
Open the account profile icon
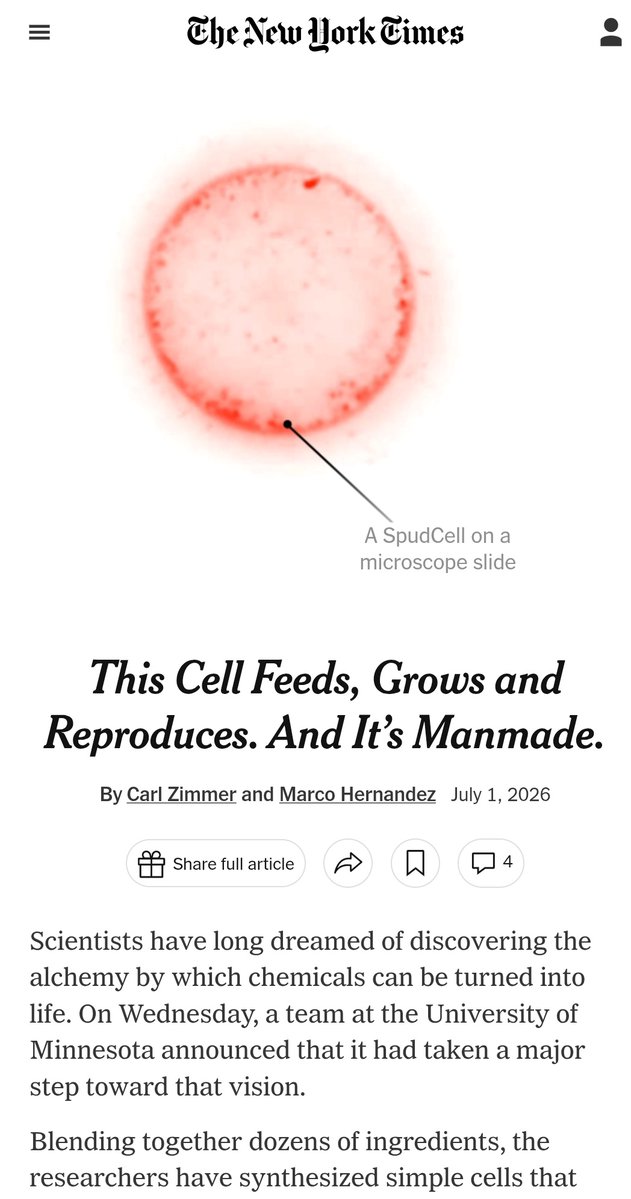610,33
